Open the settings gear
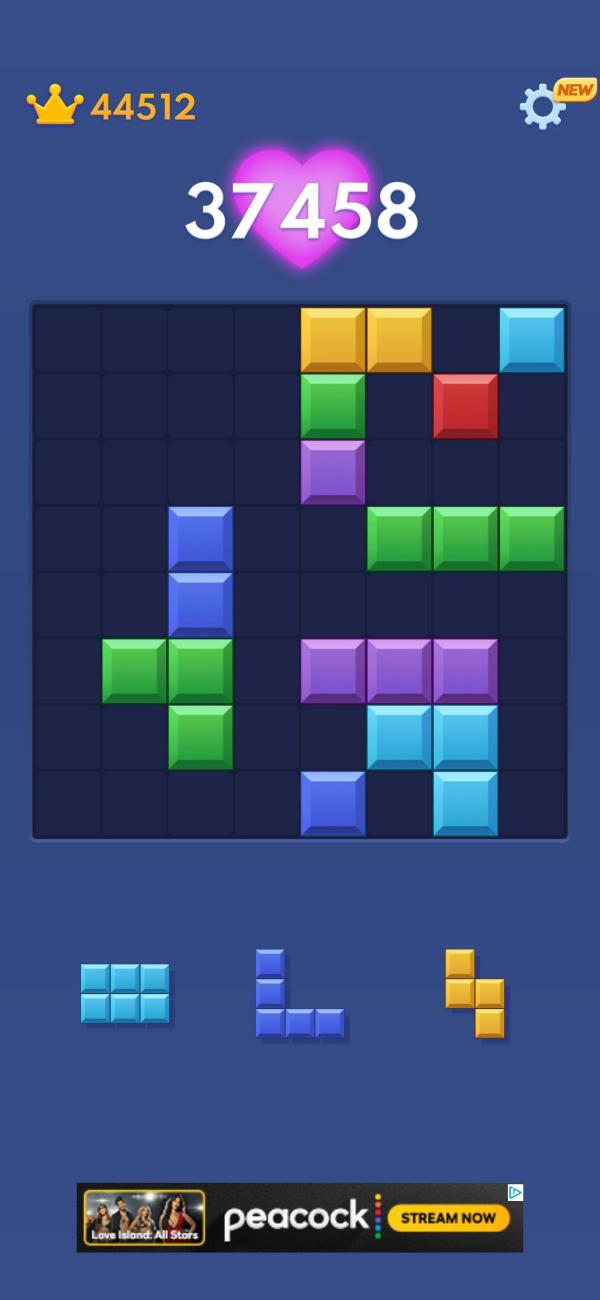Image resolution: width=600 pixels, height=1300 pixels. (541, 106)
